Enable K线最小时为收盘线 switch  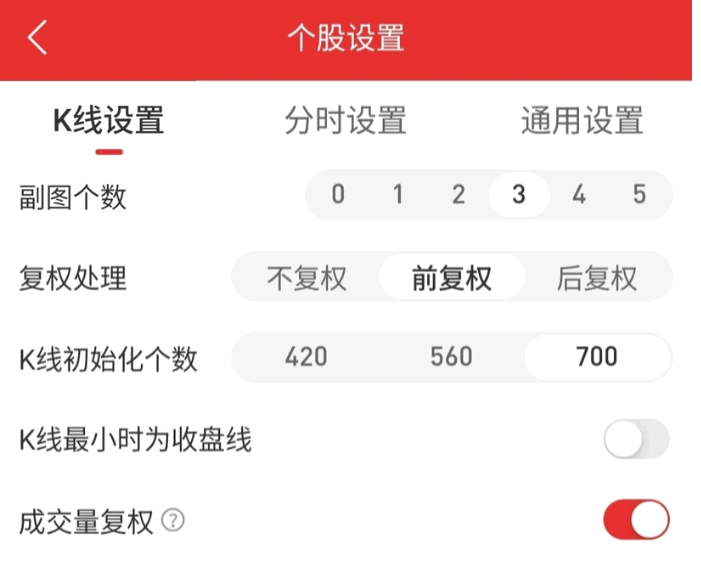636,439
